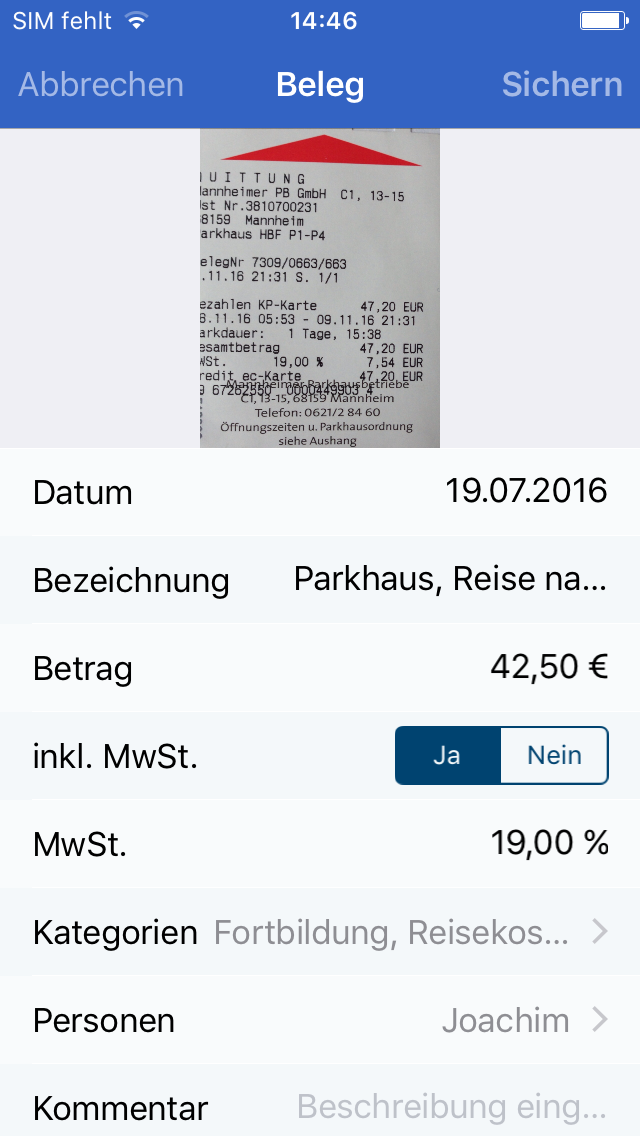Open the receipt photo
The height and width of the screenshot is (1136, 640).
coord(320,288)
